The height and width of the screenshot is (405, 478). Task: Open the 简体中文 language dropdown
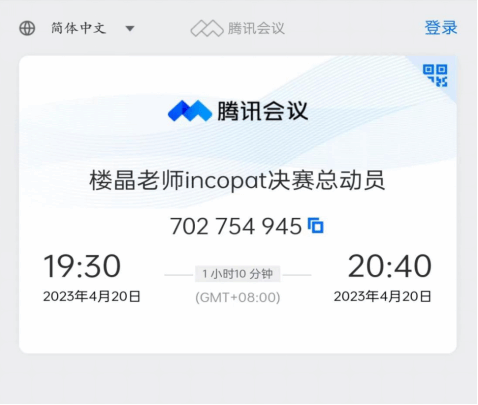[77, 28]
